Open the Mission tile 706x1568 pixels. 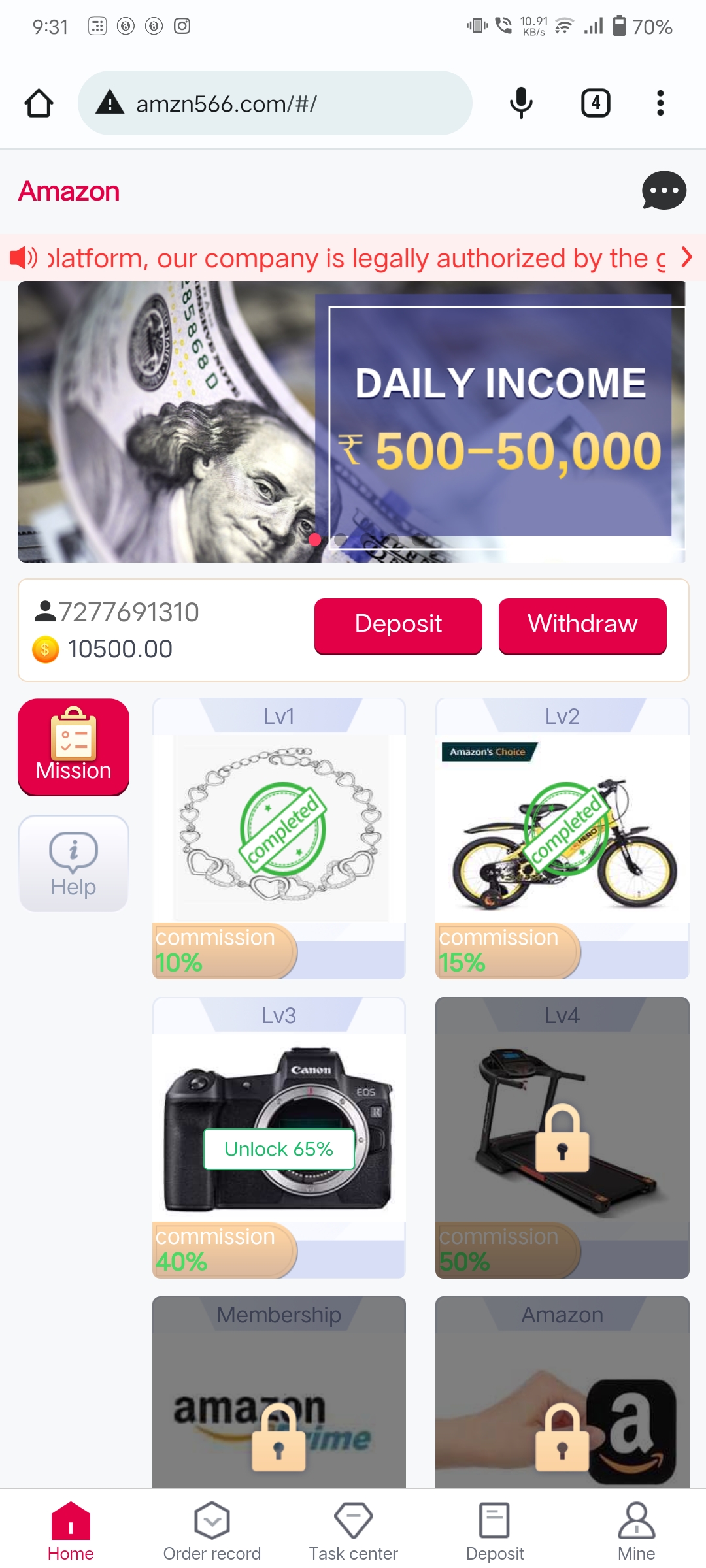73,747
